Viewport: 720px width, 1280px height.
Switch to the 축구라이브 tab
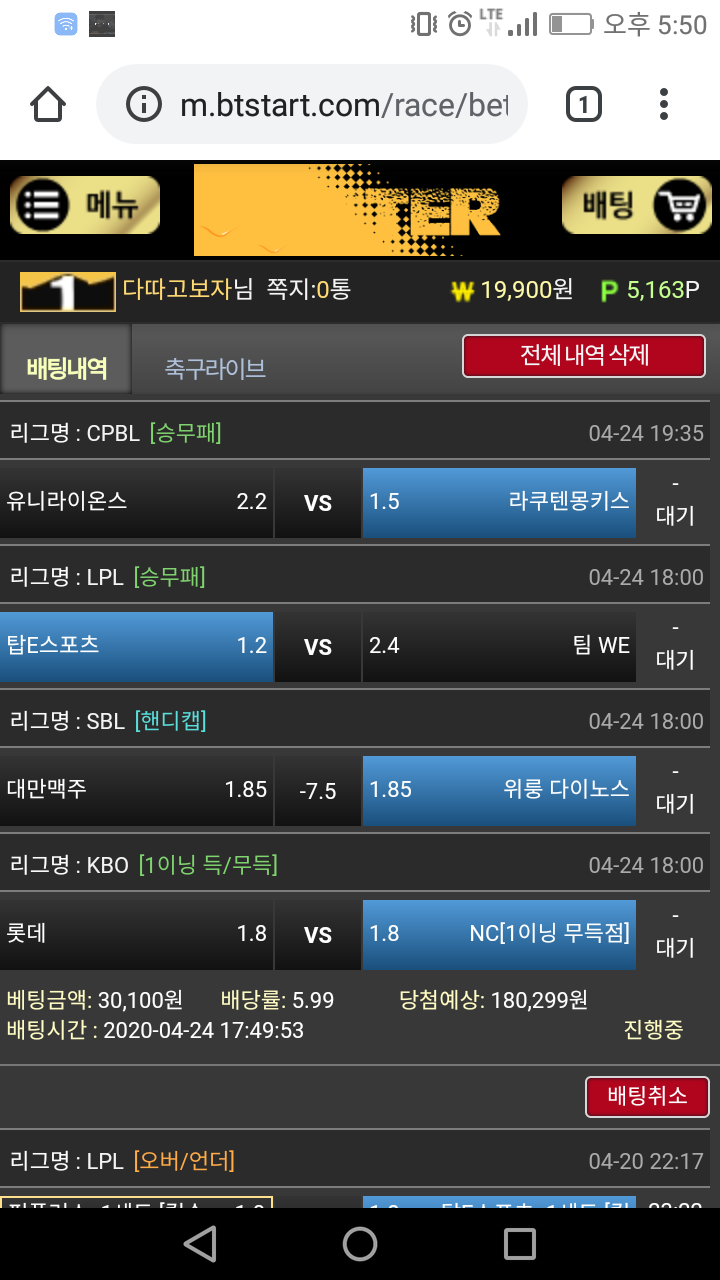coord(215,368)
